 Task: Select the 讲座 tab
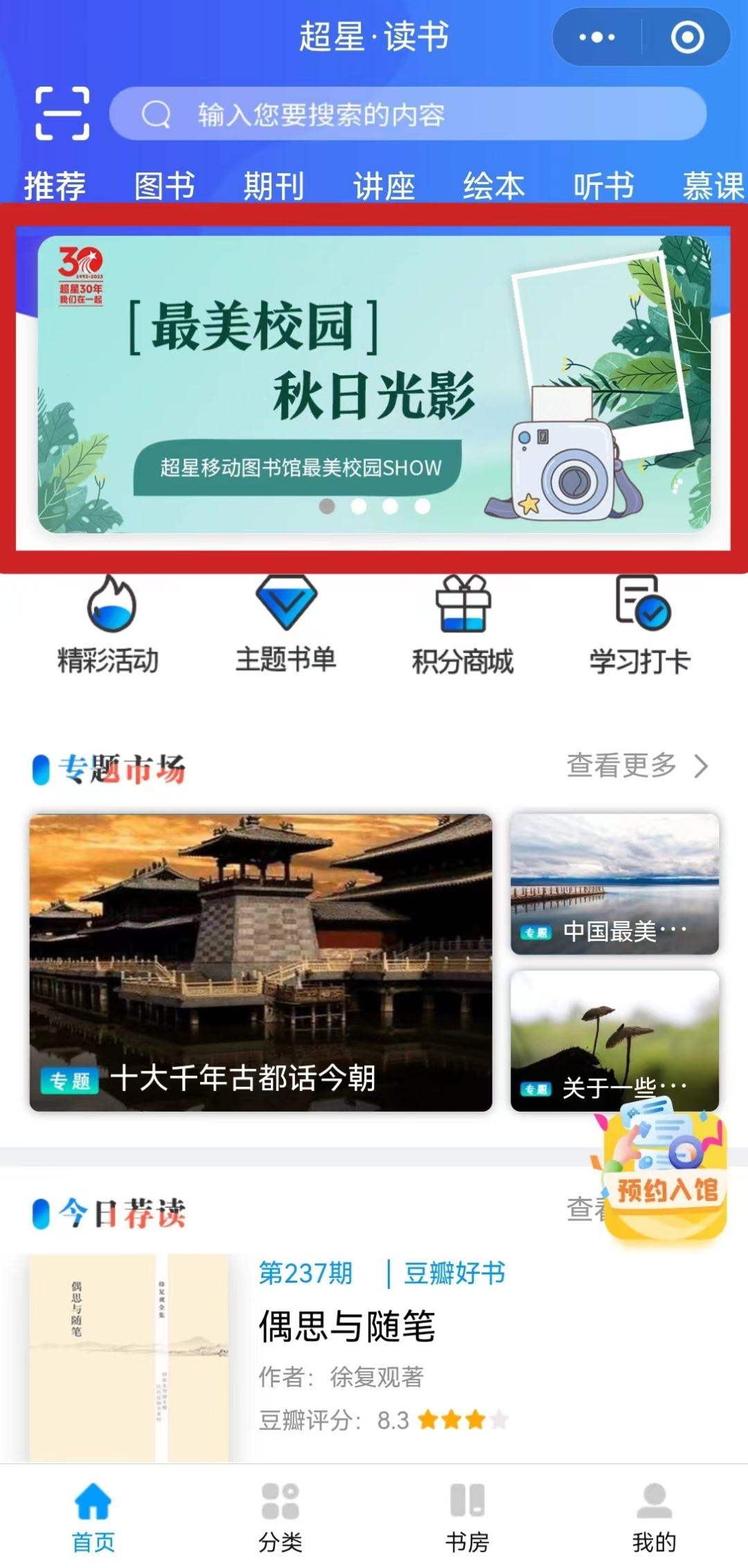pos(384,186)
